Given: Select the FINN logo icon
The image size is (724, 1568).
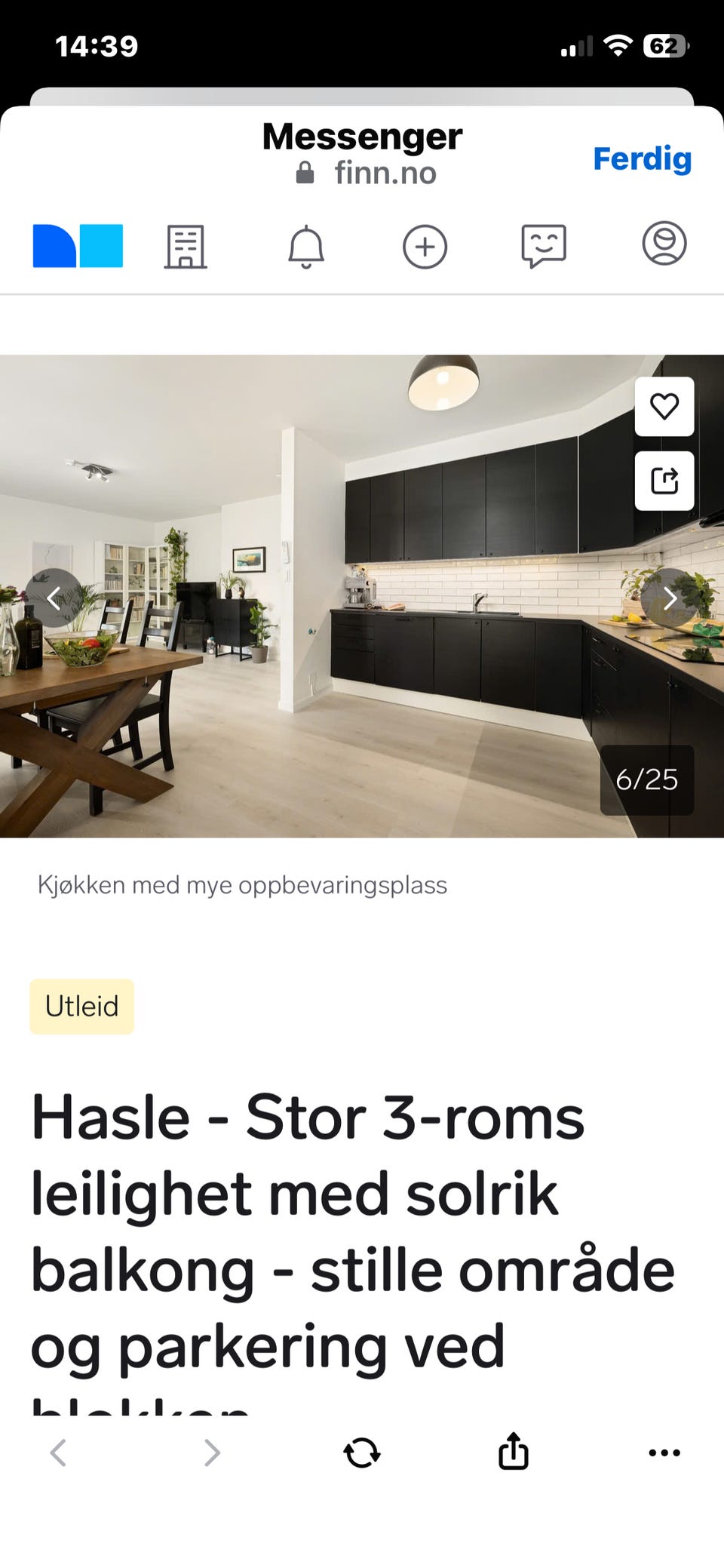Looking at the screenshot, I should click(77, 246).
